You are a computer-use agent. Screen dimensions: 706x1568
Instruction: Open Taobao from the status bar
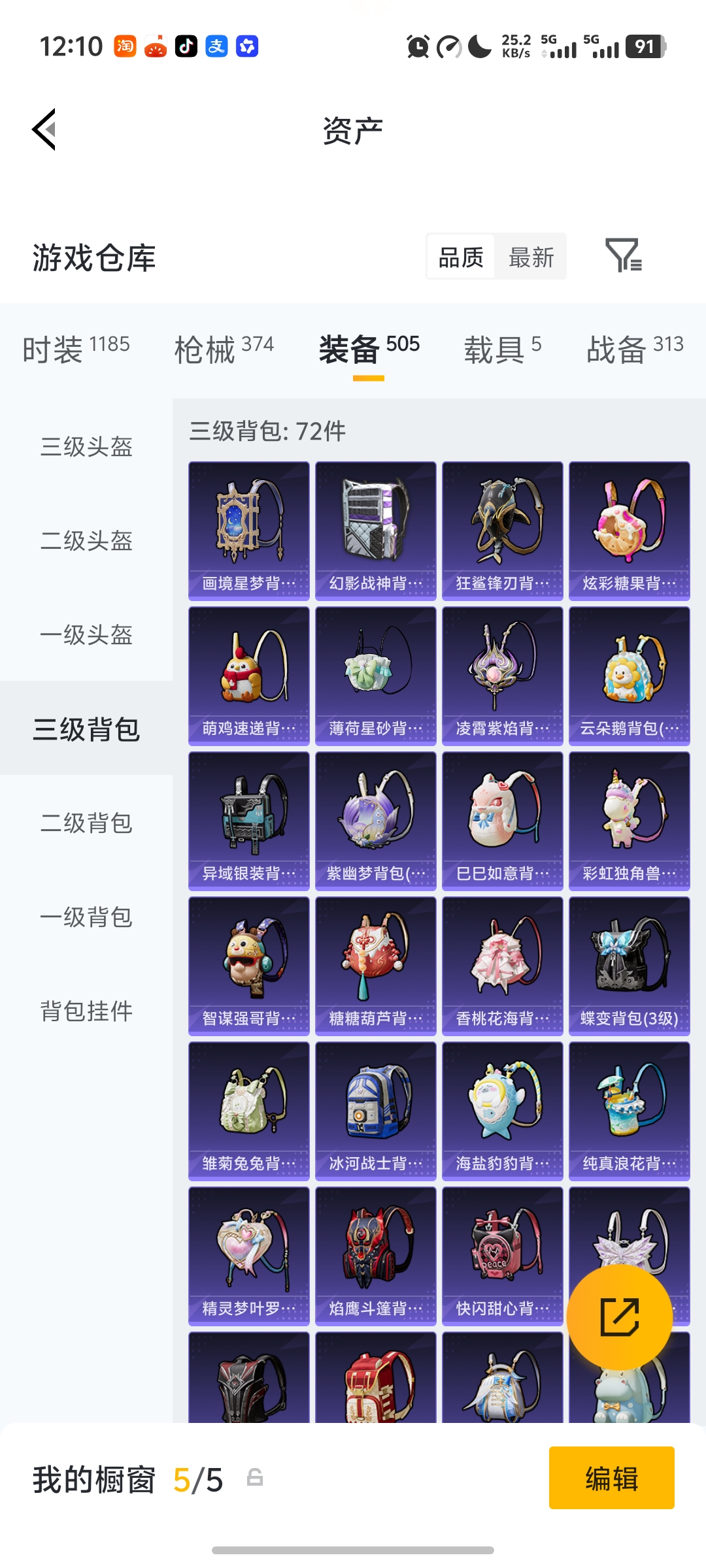125,46
